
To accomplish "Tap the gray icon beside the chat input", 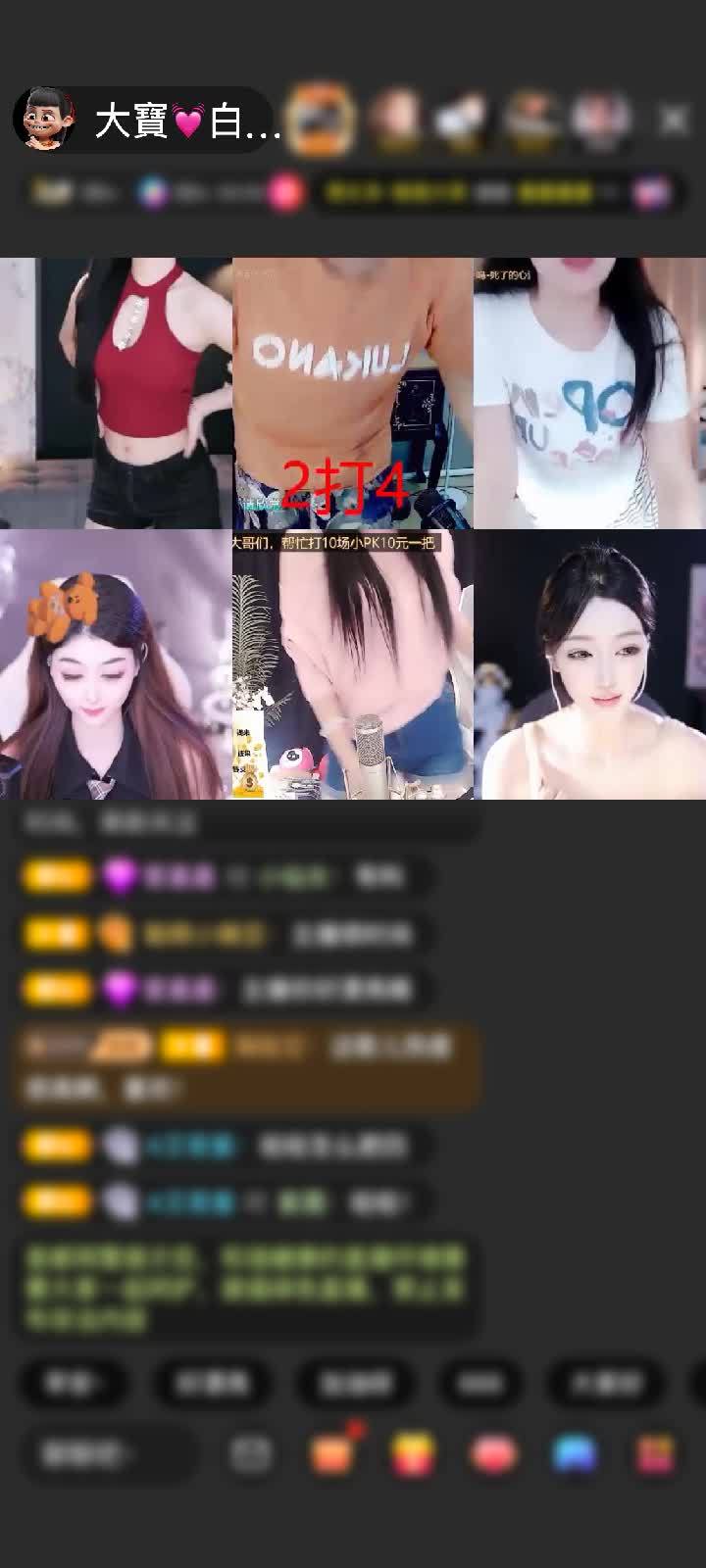I will 251,1454.
